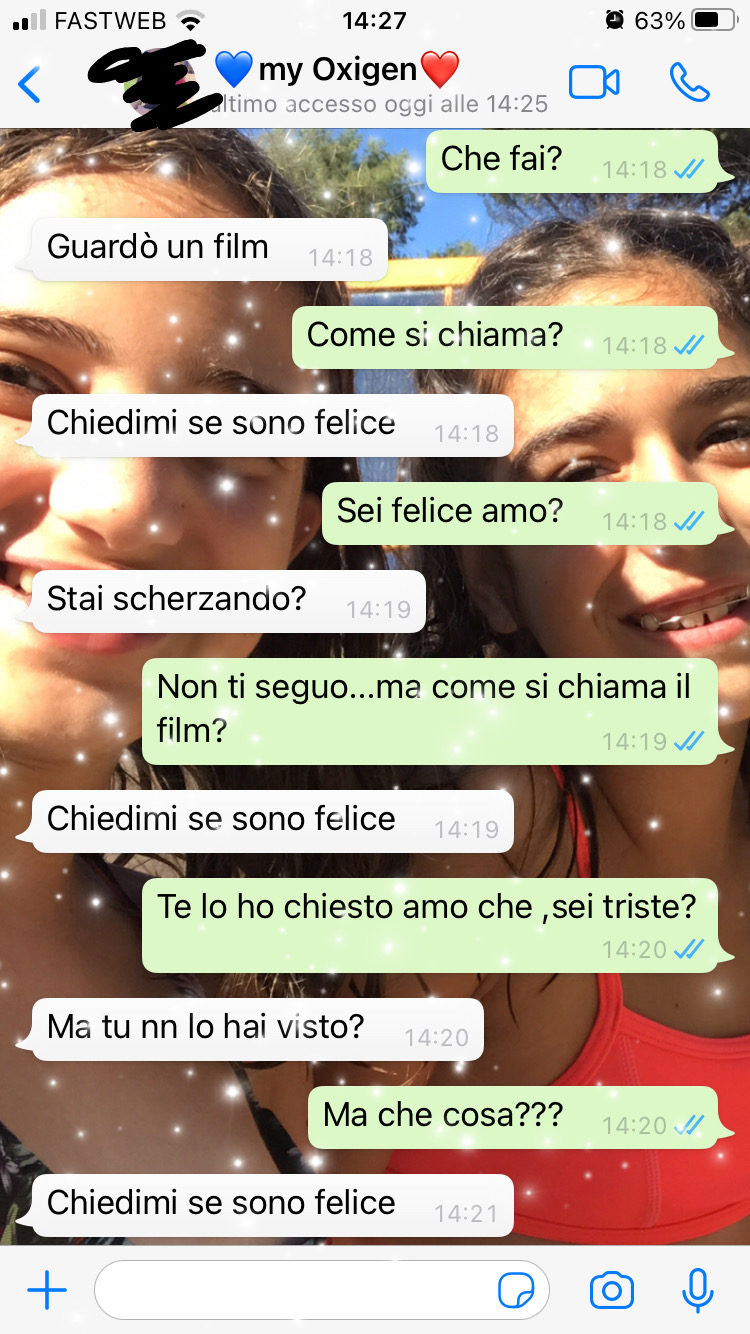
Task: Open the sticker picker icon
Action: pyautogui.click(x=516, y=1291)
